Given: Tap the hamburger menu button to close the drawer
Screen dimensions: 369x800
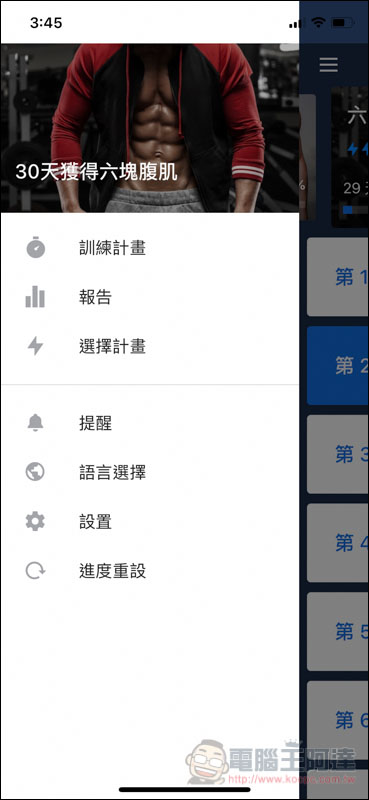Looking at the screenshot, I should click(x=329, y=64).
